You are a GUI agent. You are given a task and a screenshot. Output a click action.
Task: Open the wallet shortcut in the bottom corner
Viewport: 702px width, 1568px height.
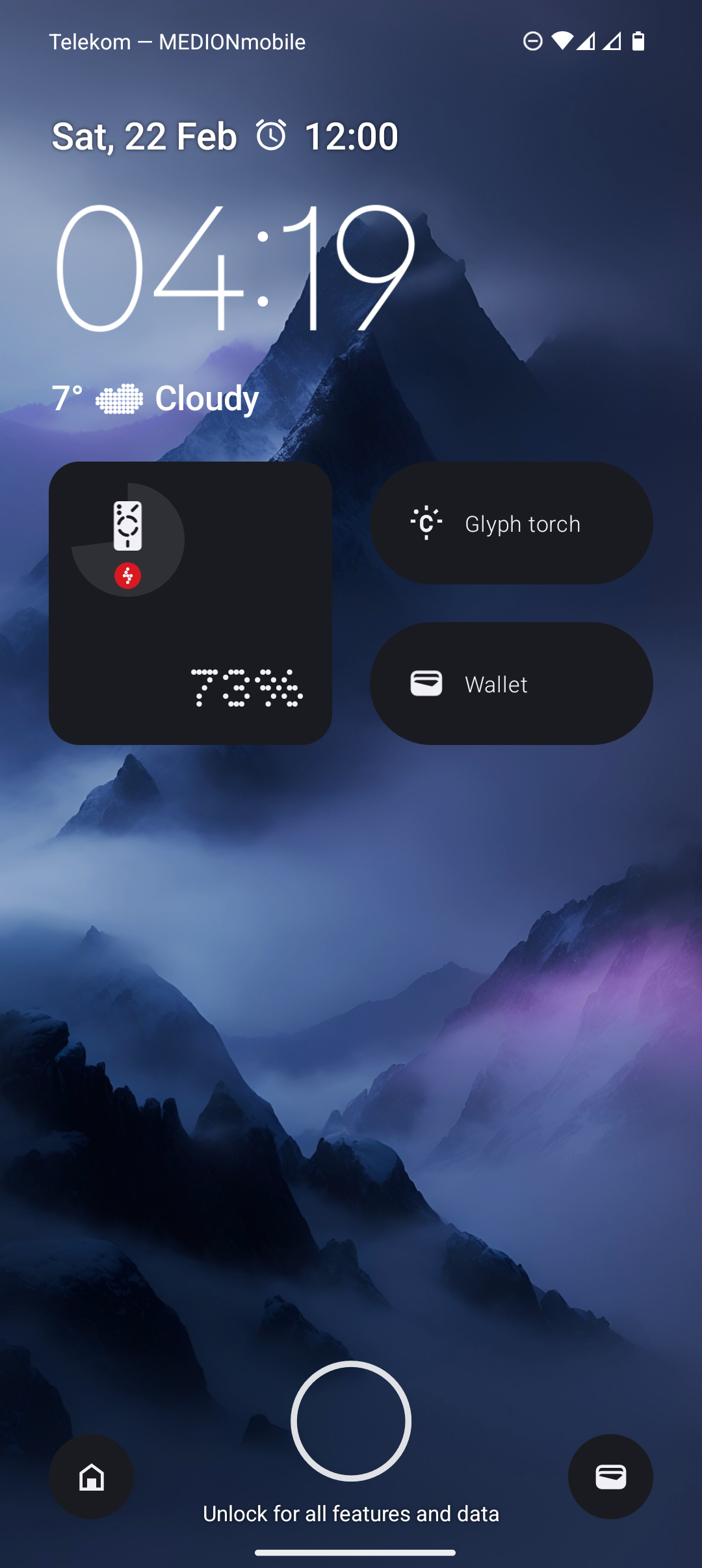(610, 1476)
